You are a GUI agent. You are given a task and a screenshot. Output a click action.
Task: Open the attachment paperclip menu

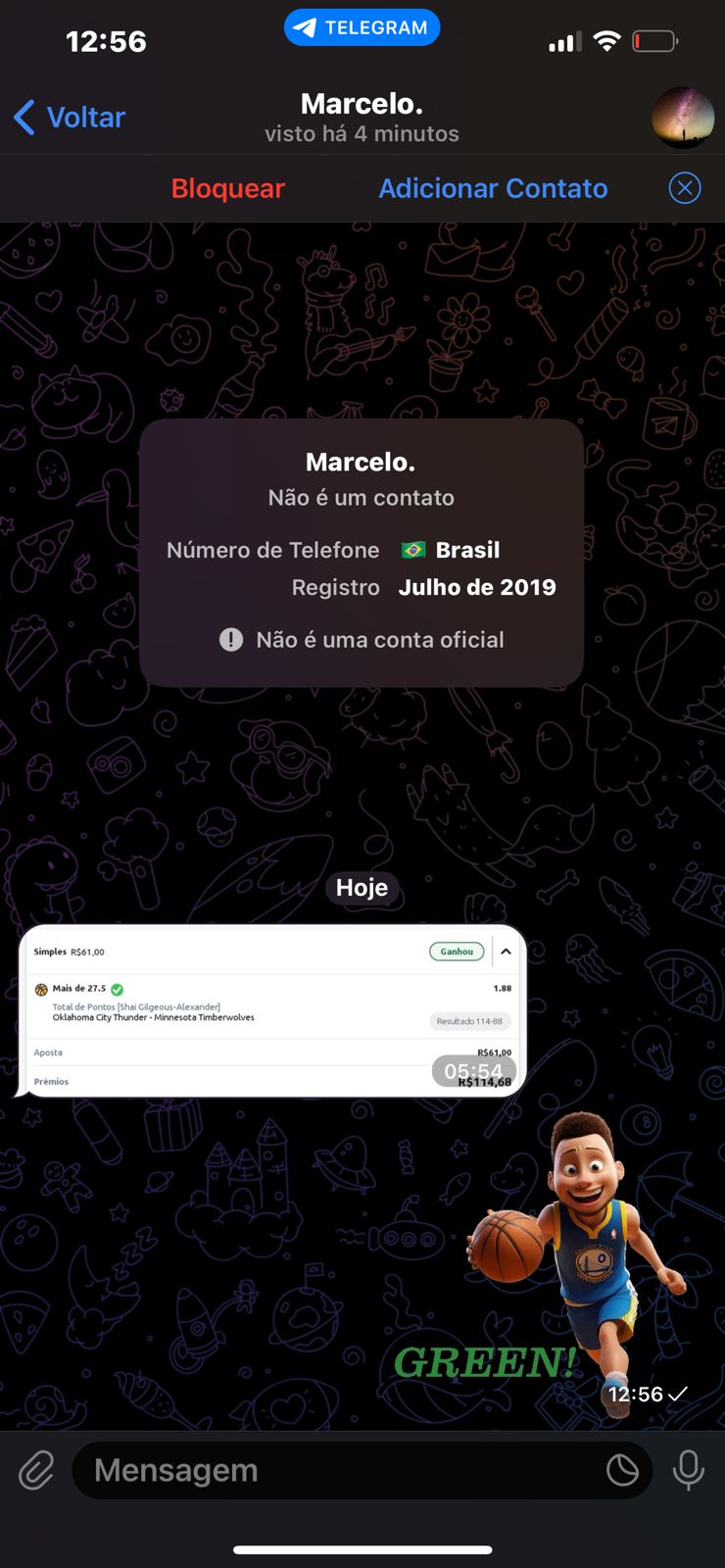point(36,1470)
